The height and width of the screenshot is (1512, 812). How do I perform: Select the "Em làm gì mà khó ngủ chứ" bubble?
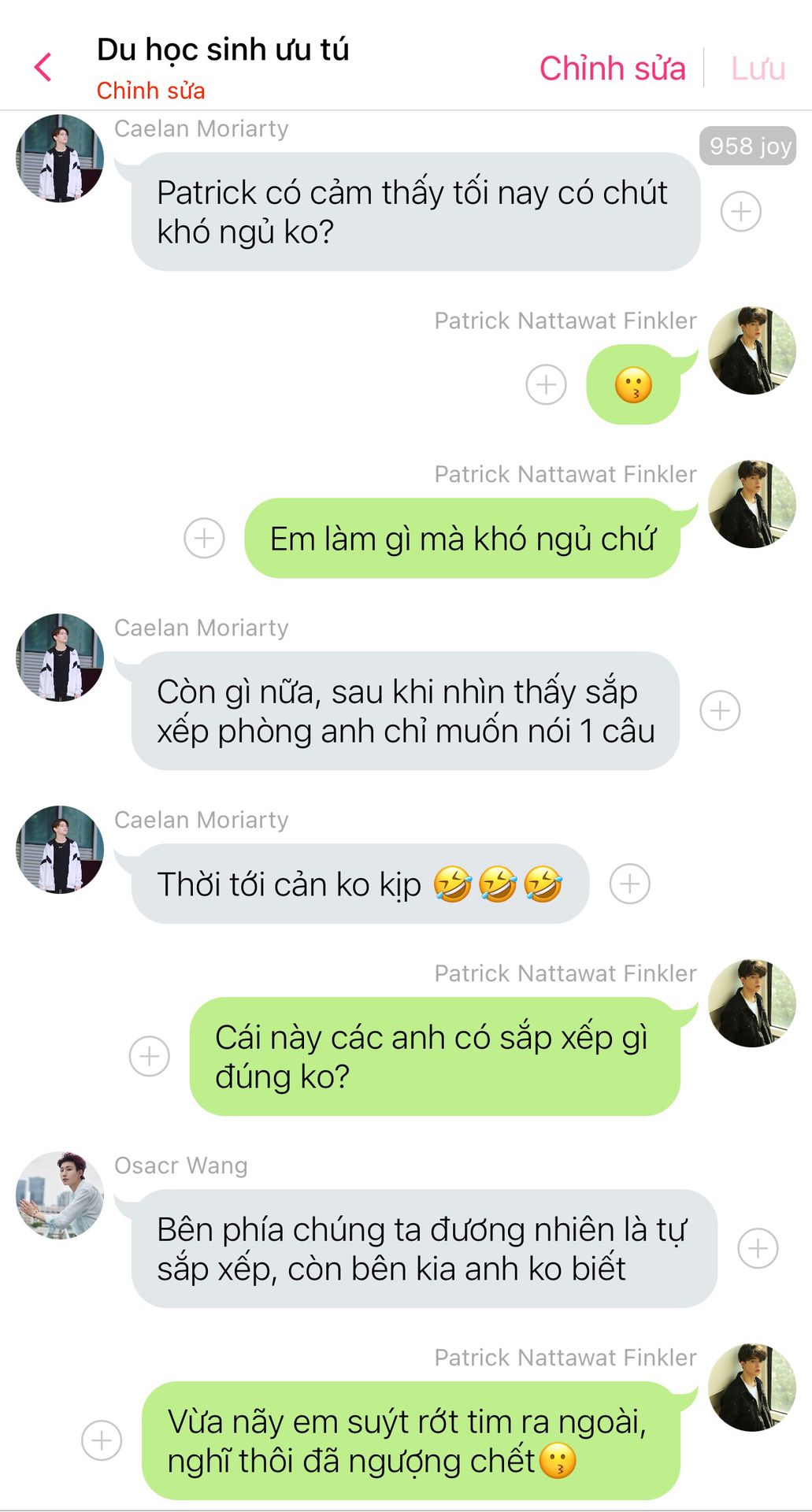(x=462, y=539)
